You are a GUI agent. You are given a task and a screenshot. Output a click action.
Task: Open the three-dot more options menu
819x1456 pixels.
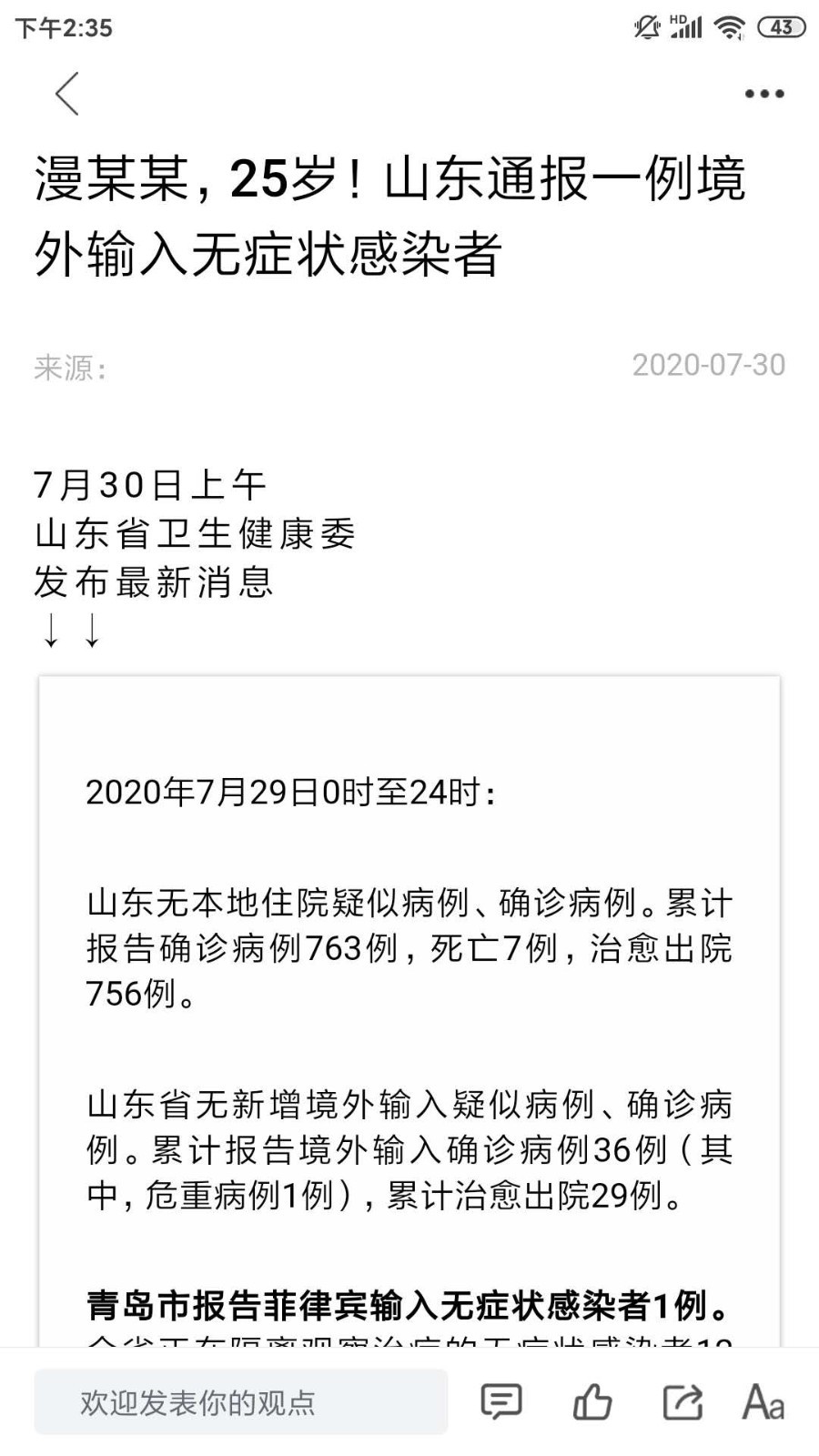click(x=762, y=92)
